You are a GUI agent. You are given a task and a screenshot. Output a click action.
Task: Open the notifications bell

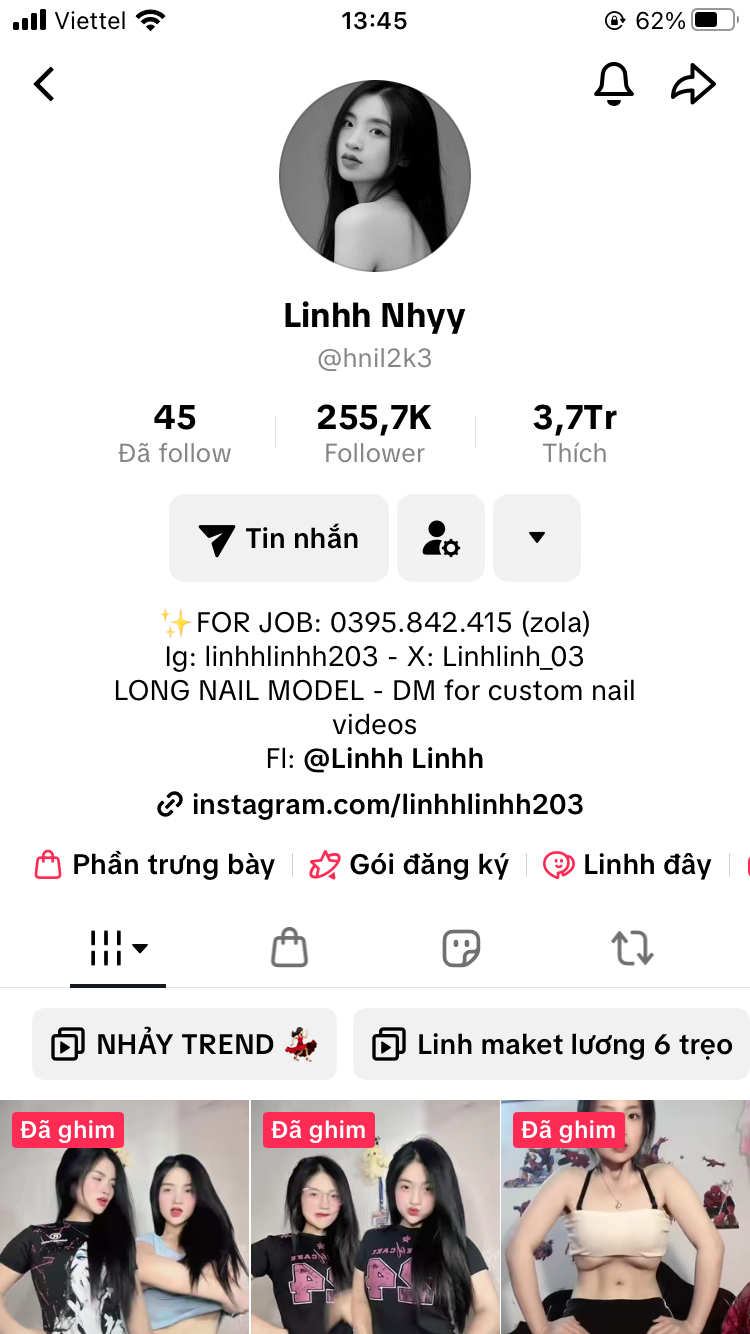click(614, 84)
